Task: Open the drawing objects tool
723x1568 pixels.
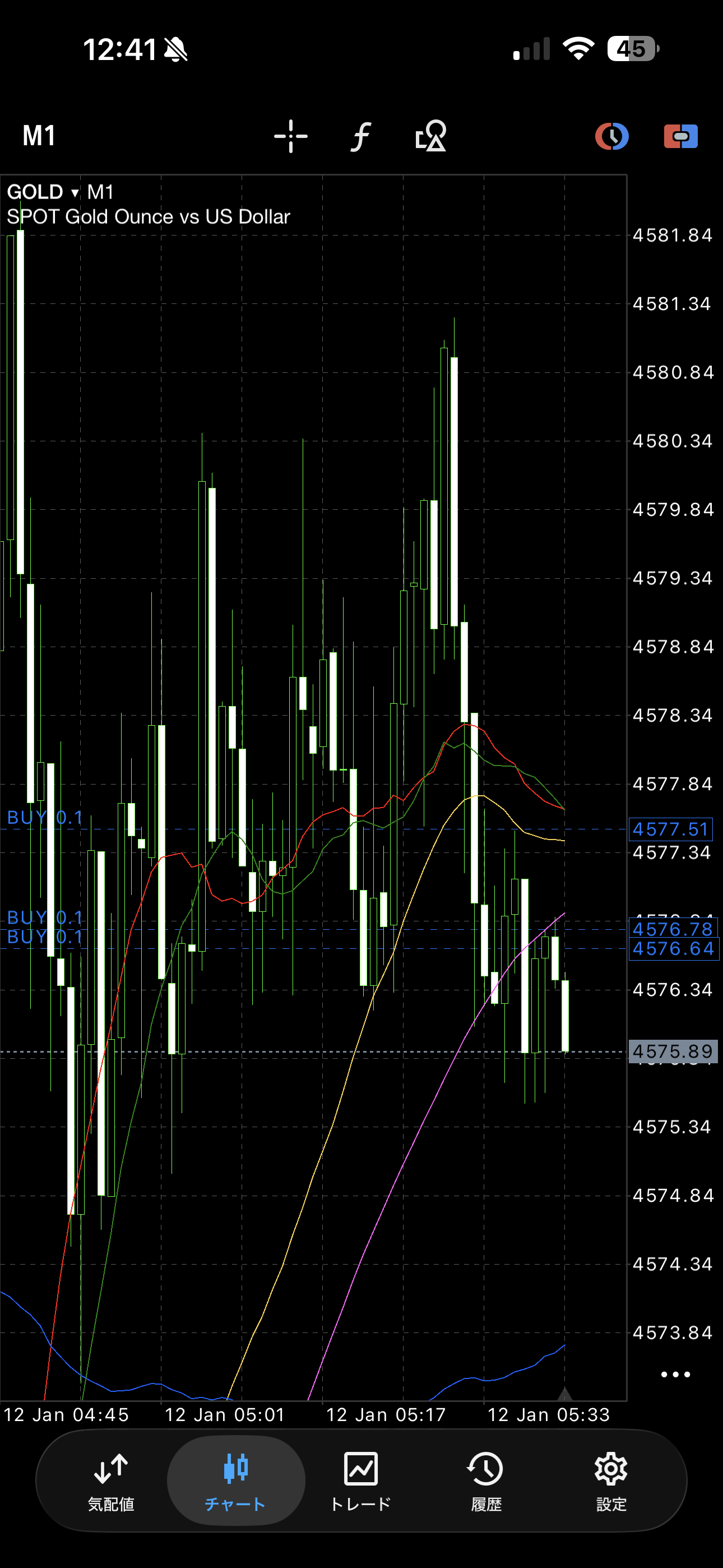Action: pyautogui.click(x=431, y=136)
